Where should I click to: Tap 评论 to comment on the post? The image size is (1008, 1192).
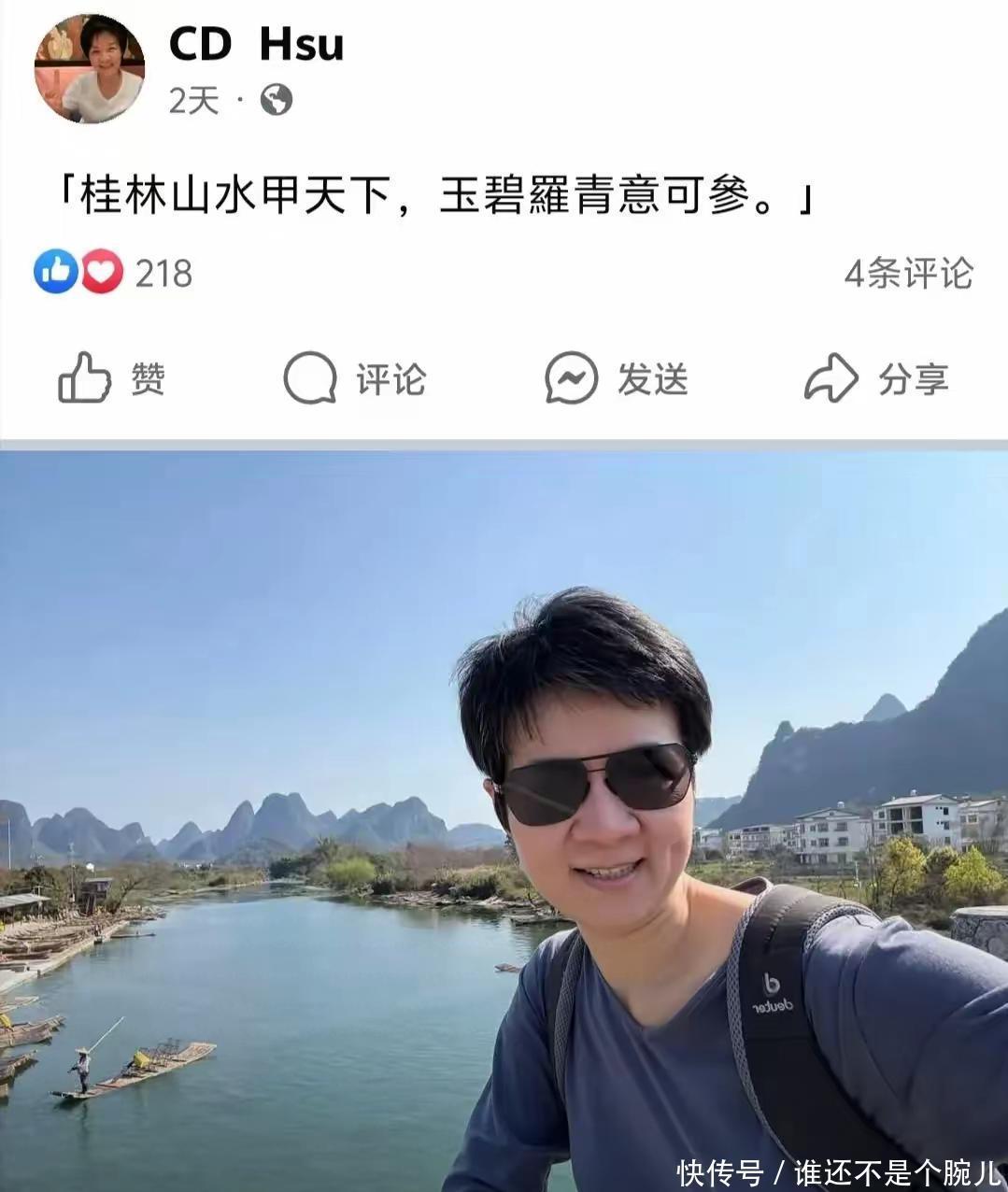point(355,378)
